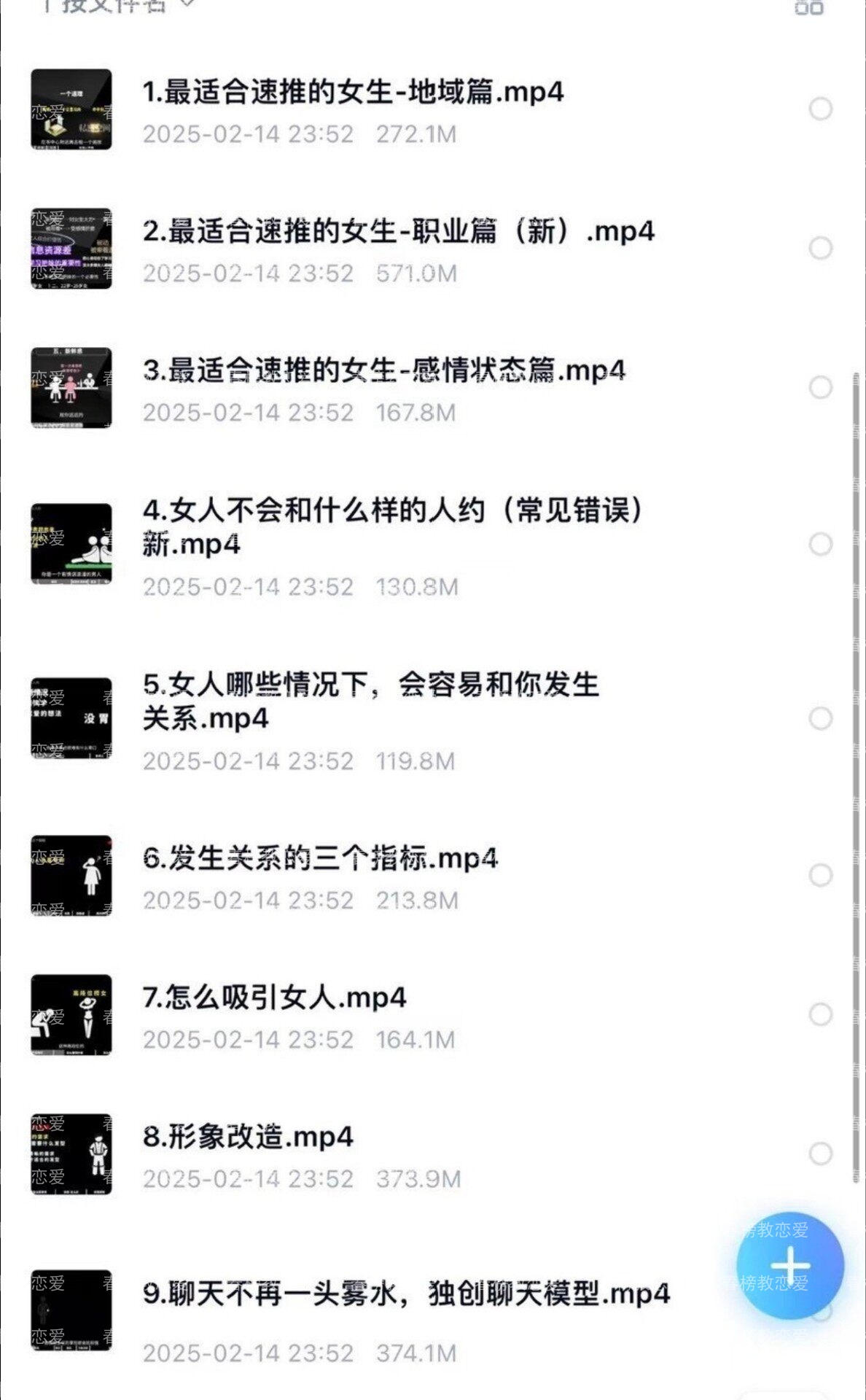Open the 8.形象改造.mp4 video
Screen dimensions: 866x1400
click(x=248, y=1137)
